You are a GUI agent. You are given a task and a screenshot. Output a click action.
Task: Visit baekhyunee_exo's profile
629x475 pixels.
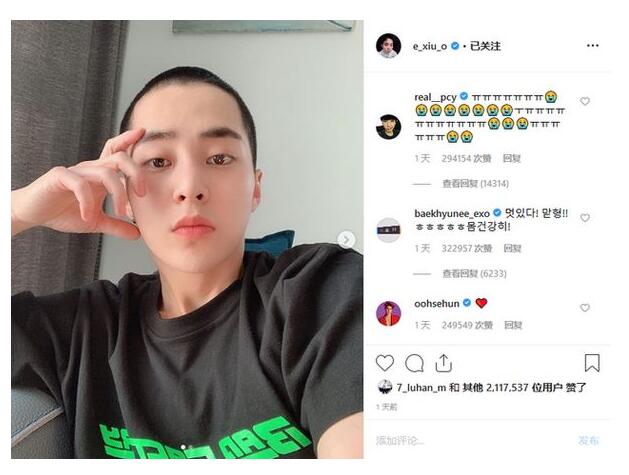click(x=451, y=213)
